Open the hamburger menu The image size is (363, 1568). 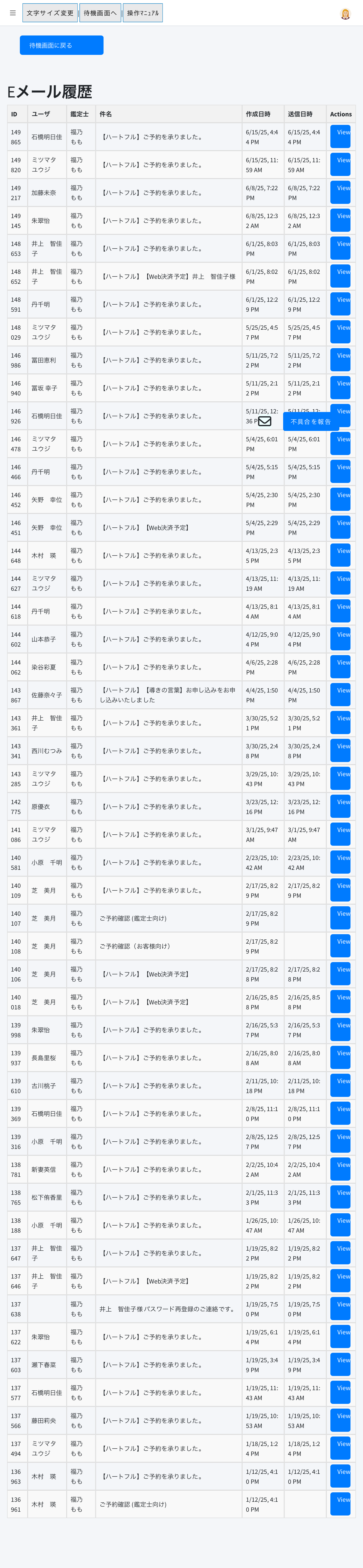12,13
